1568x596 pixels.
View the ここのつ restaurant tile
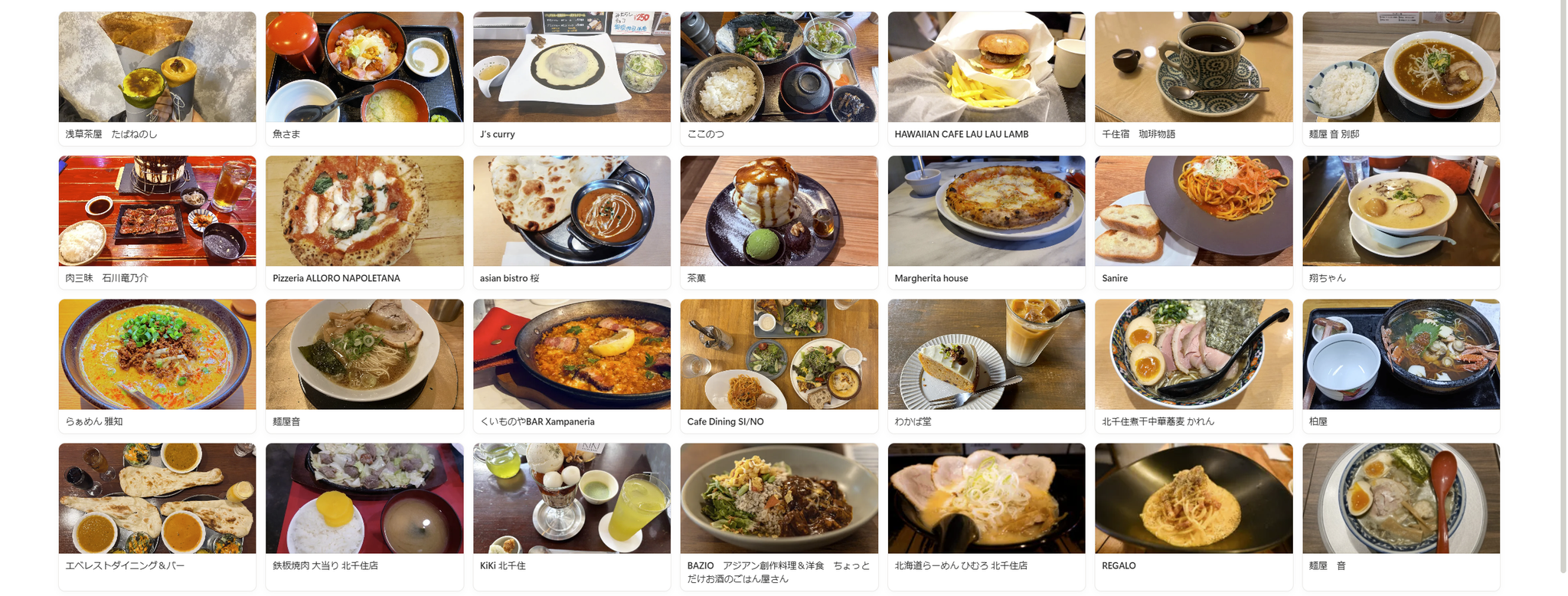pos(779,77)
